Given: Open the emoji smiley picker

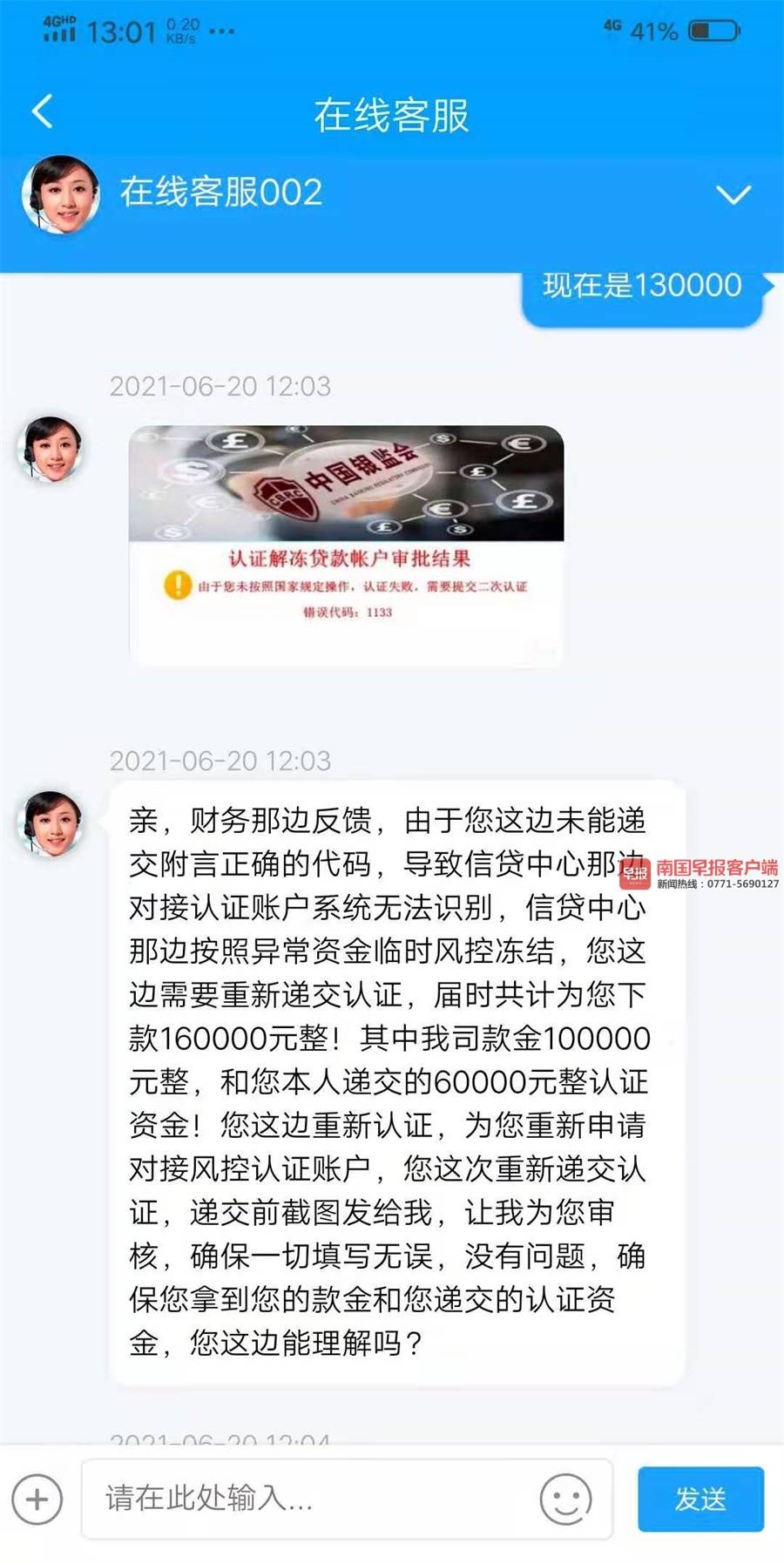Looking at the screenshot, I should pos(565,1499).
